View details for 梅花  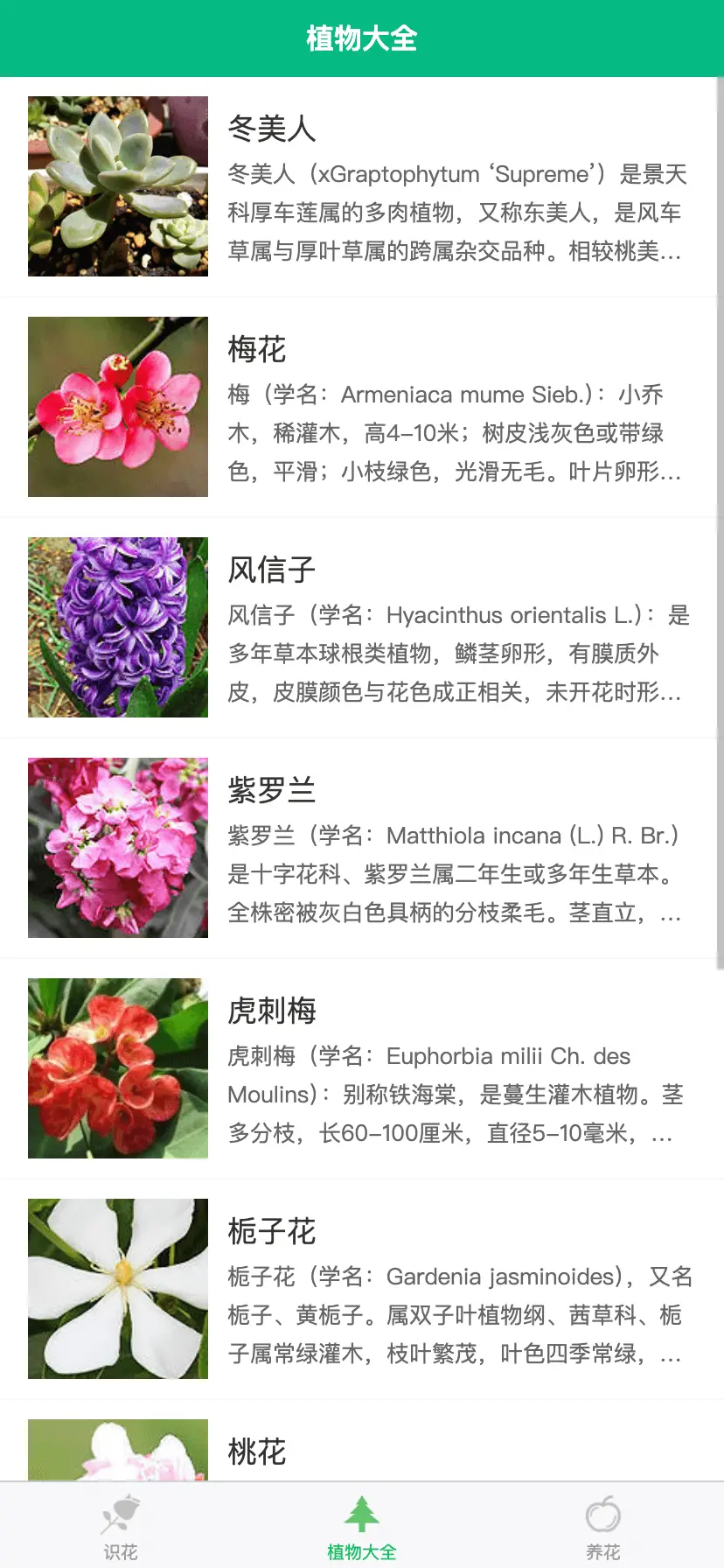tap(362, 408)
